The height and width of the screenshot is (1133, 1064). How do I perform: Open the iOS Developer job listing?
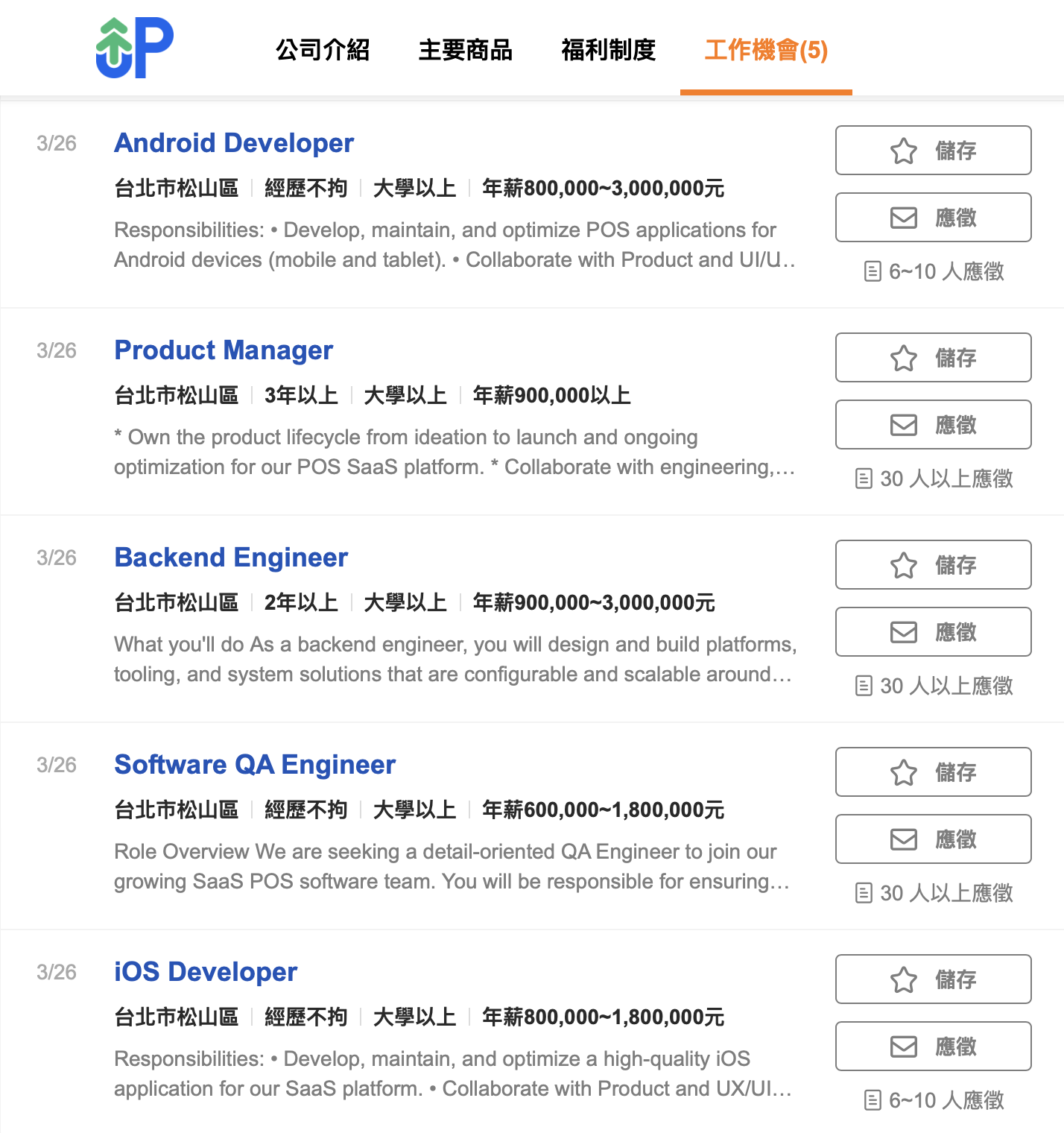[206, 971]
